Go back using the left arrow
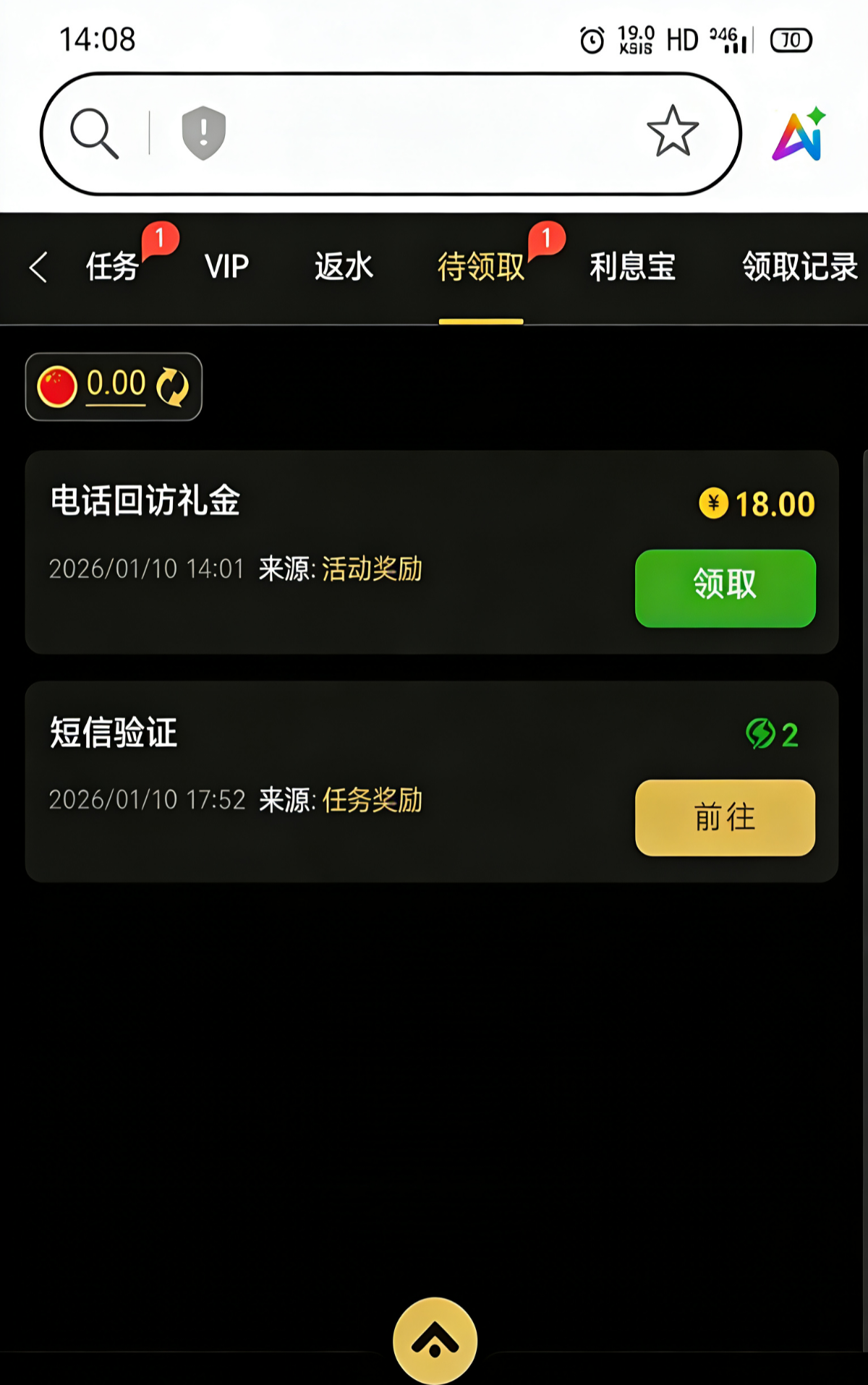Viewport: 868px width, 1385px height. tap(38, 268)
